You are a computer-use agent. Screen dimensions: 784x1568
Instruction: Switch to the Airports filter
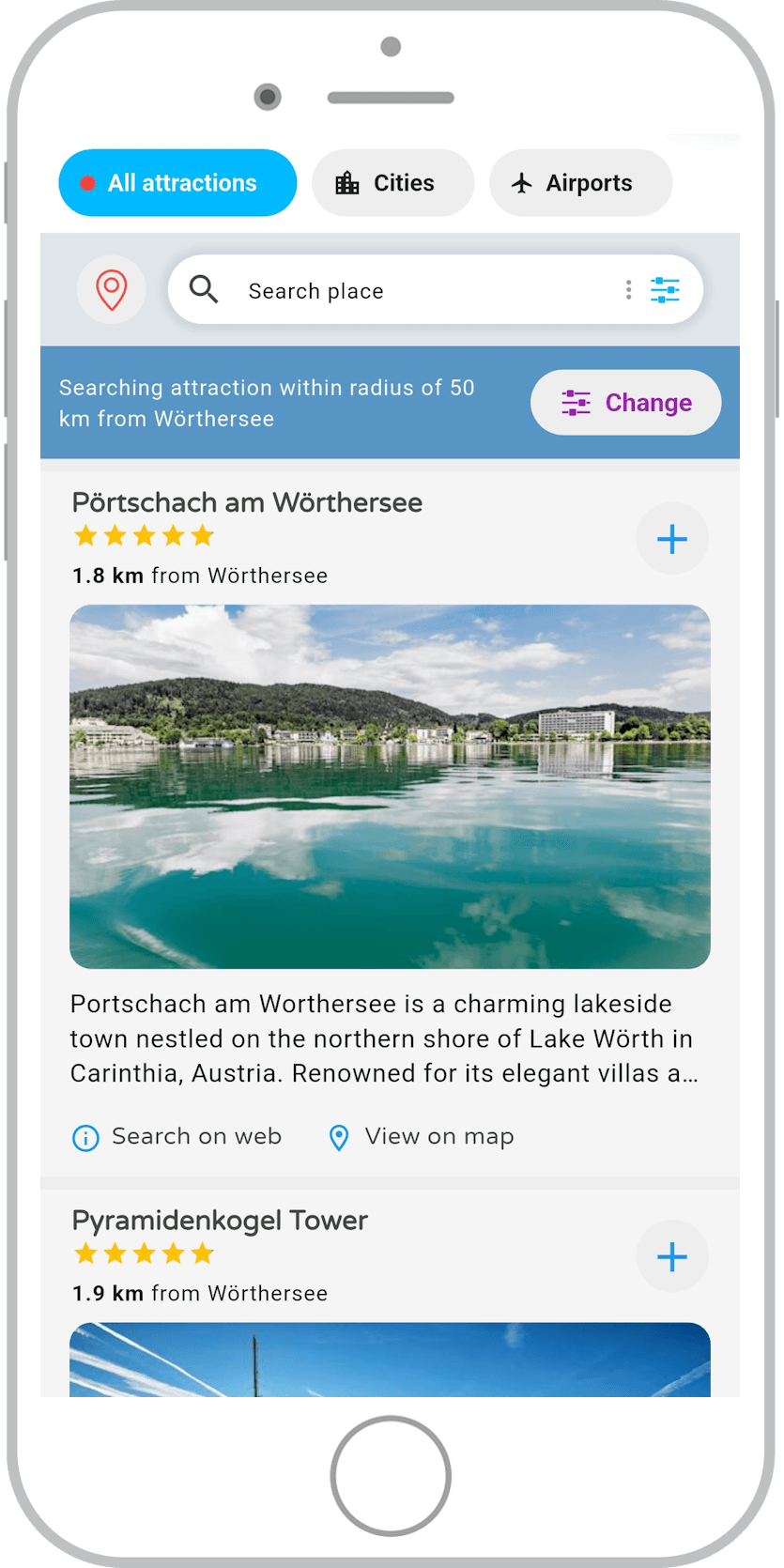pos(580,183)
